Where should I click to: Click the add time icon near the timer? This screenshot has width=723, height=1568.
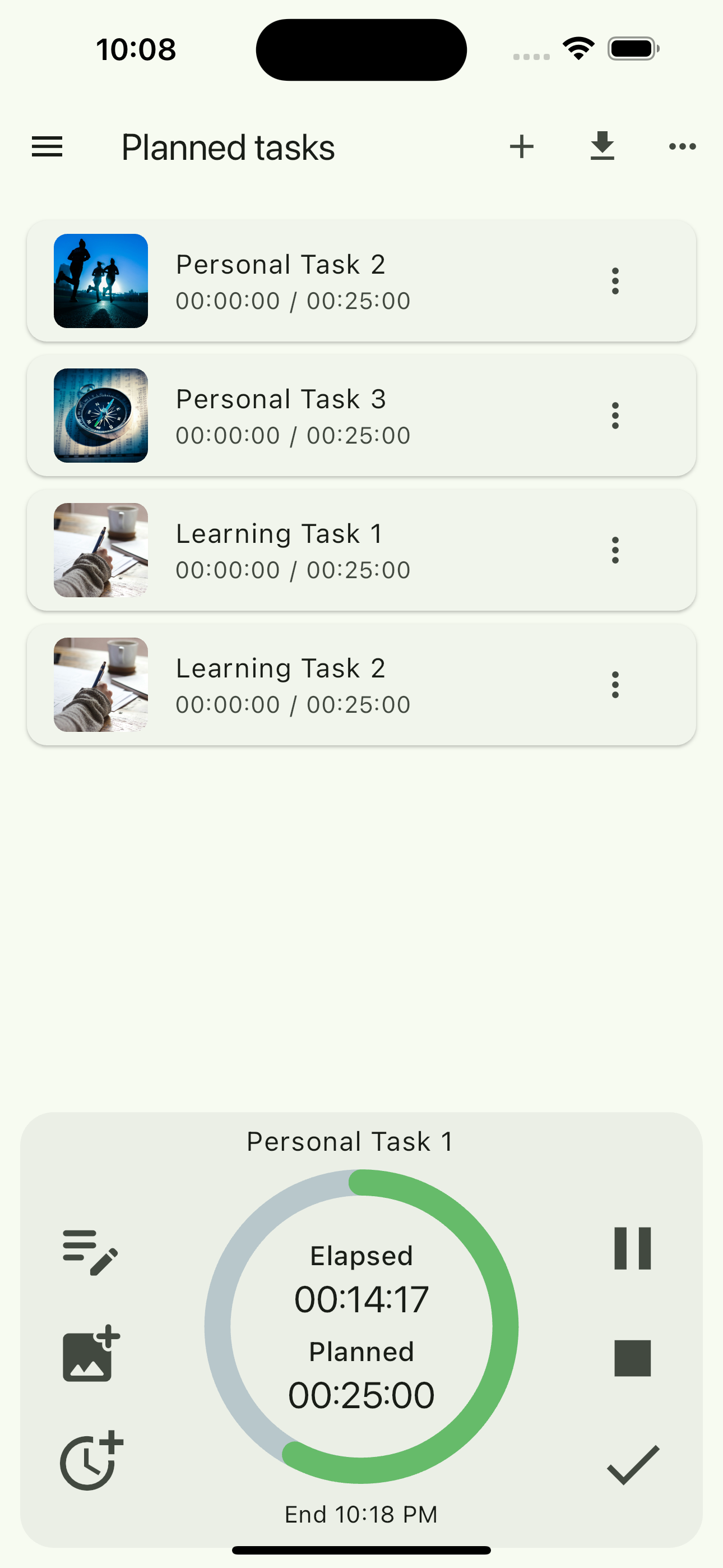tap(91, 1461)
